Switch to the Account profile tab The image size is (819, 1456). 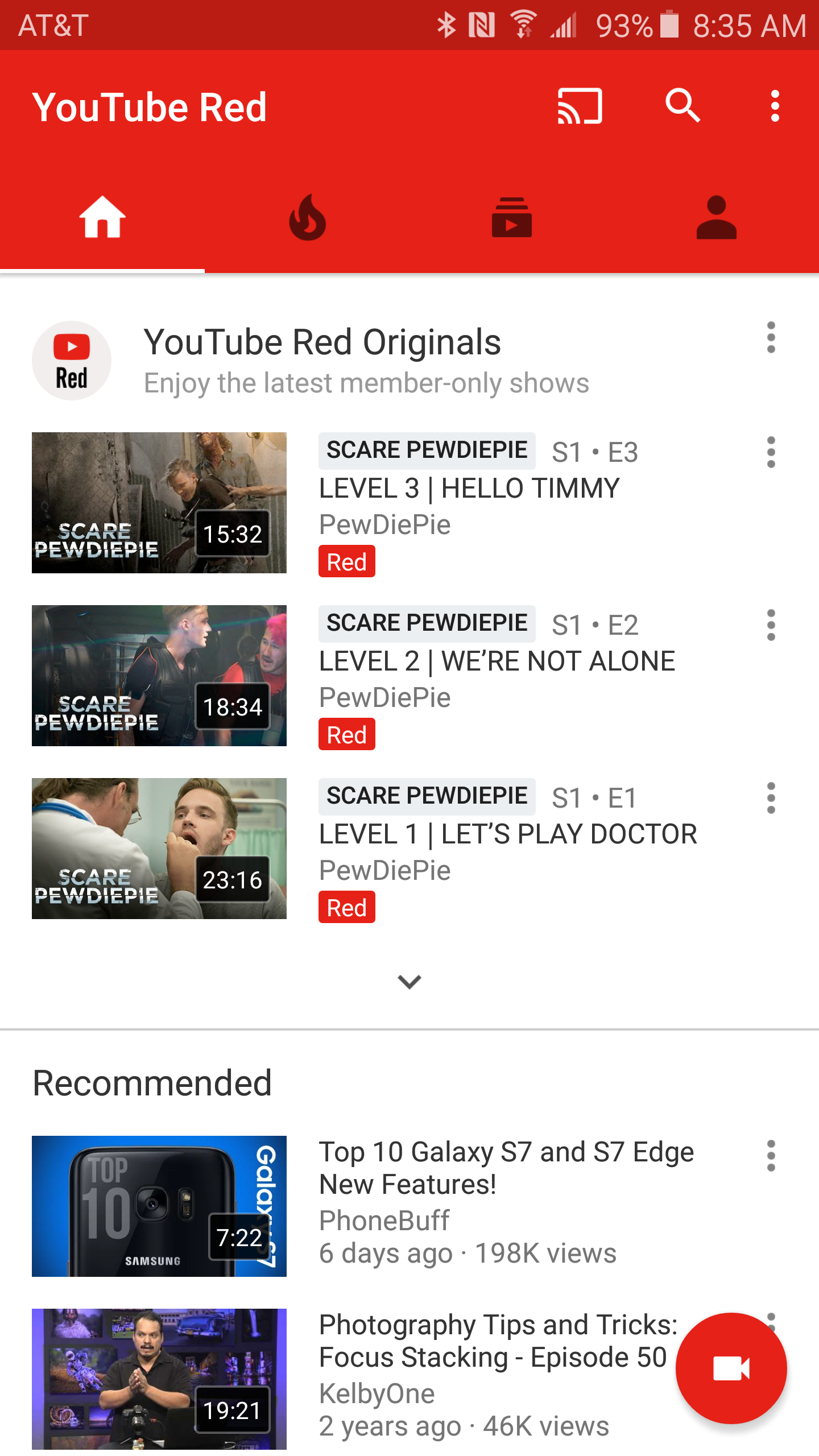click(x=716, y=218)
